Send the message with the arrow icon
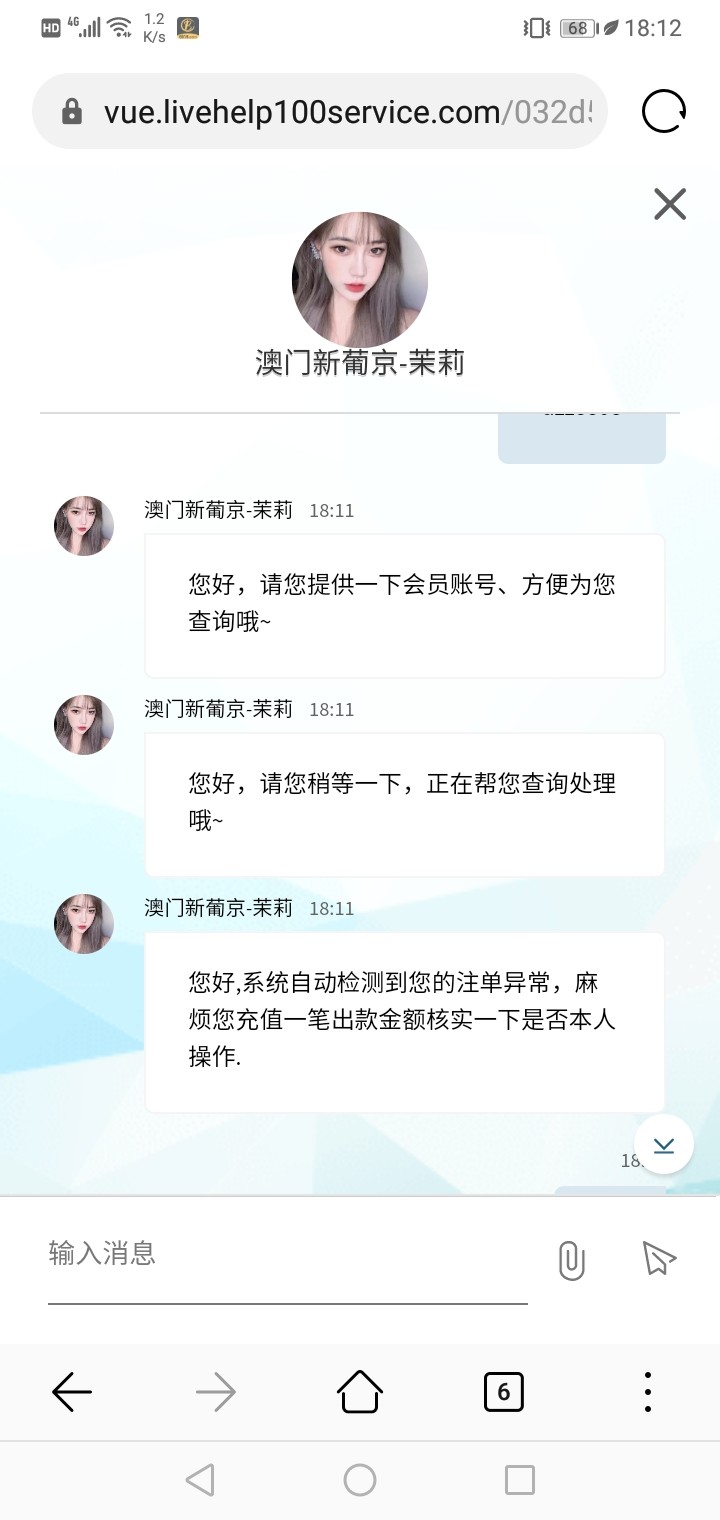The image size is (720, 1520). click(x=657, y=1258)
